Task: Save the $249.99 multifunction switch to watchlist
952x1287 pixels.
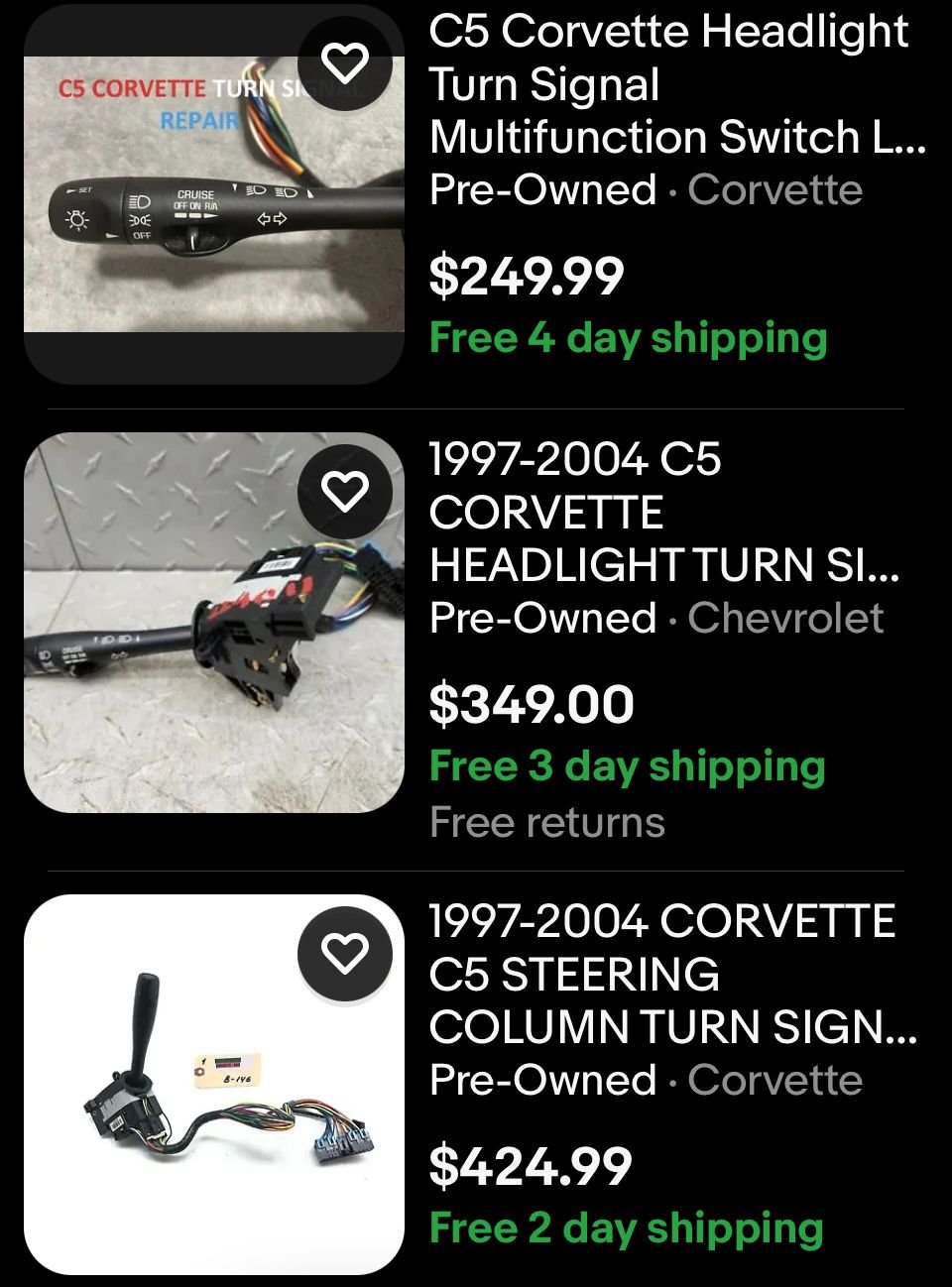Action: pos(345,63)
